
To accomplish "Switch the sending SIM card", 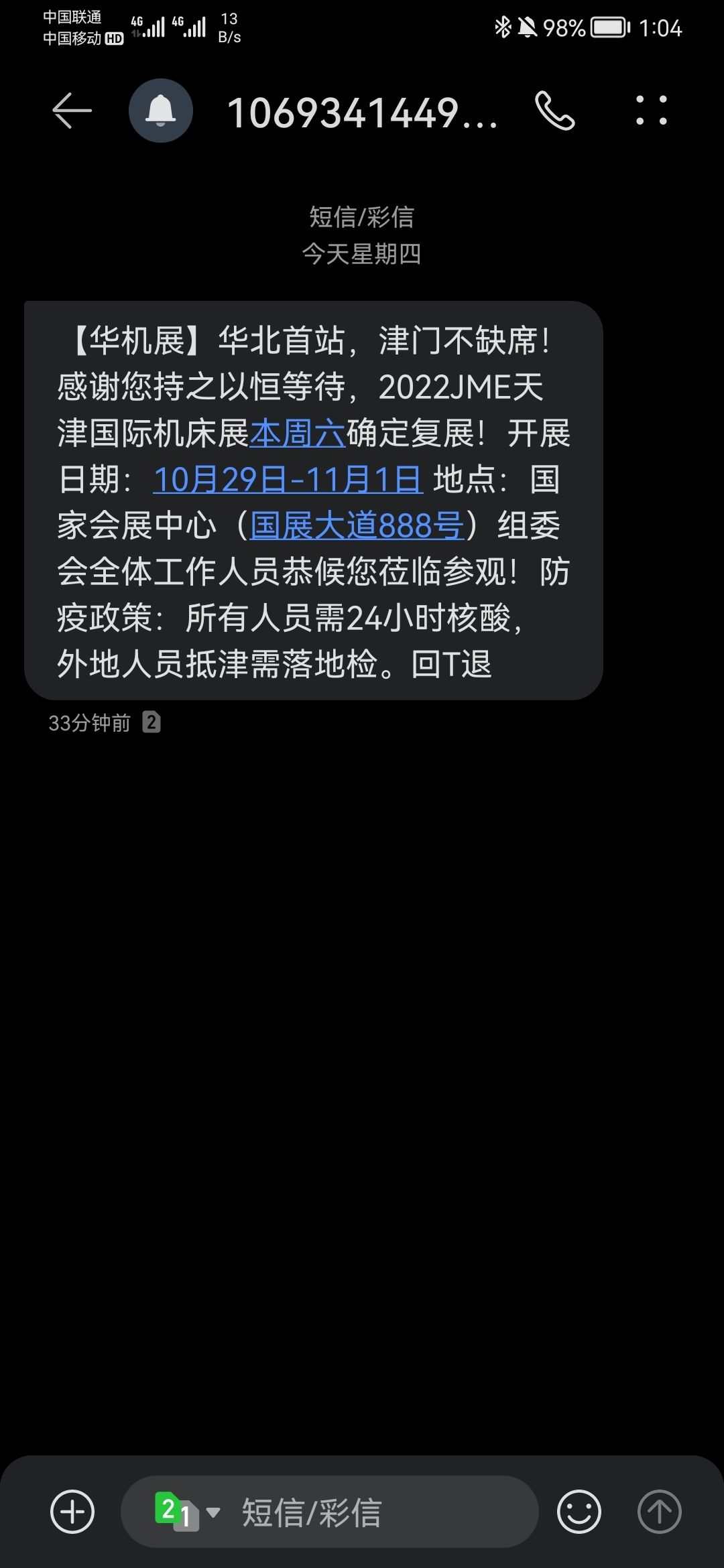I will 186,1512.
